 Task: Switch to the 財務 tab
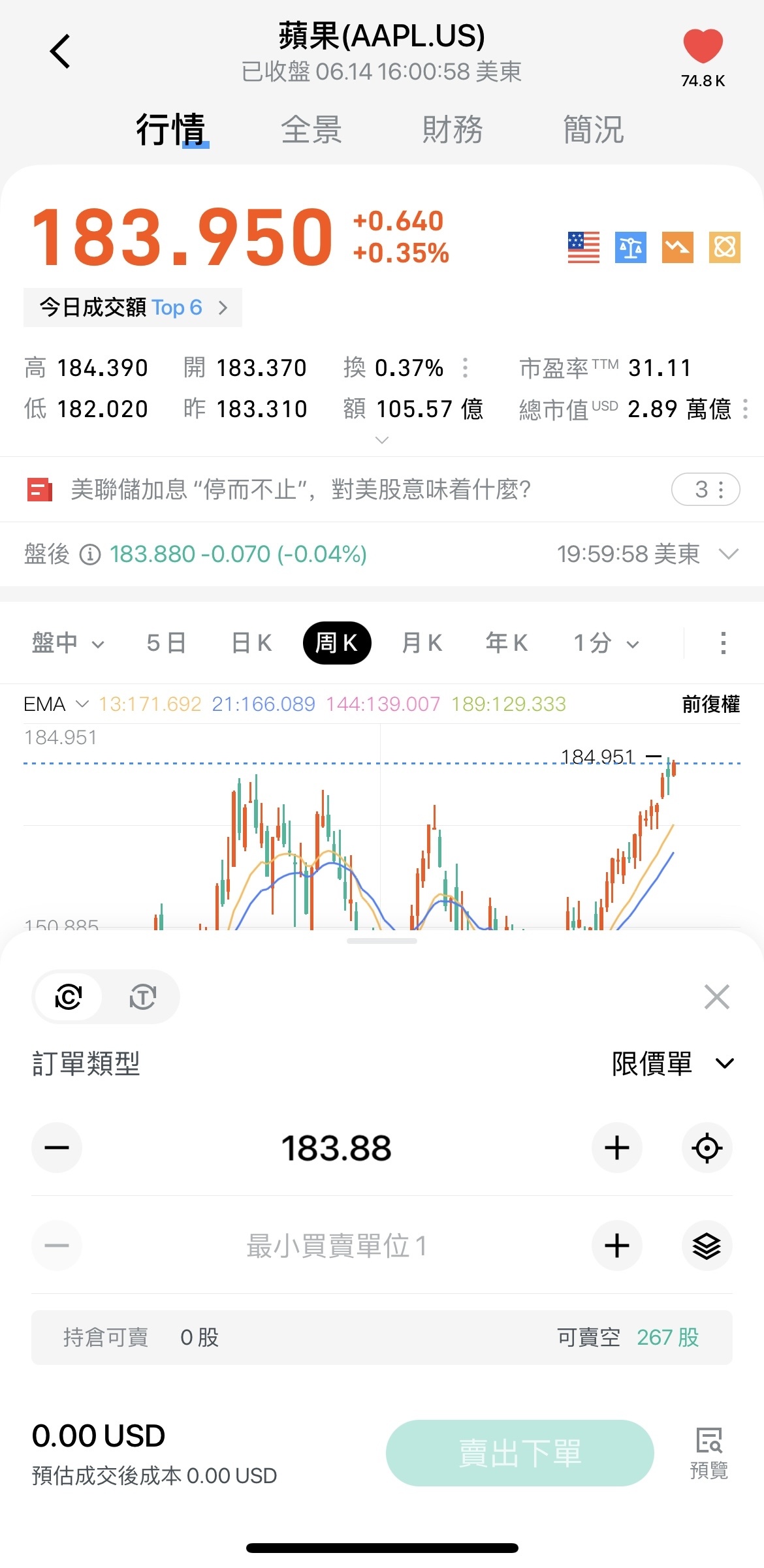452,129
